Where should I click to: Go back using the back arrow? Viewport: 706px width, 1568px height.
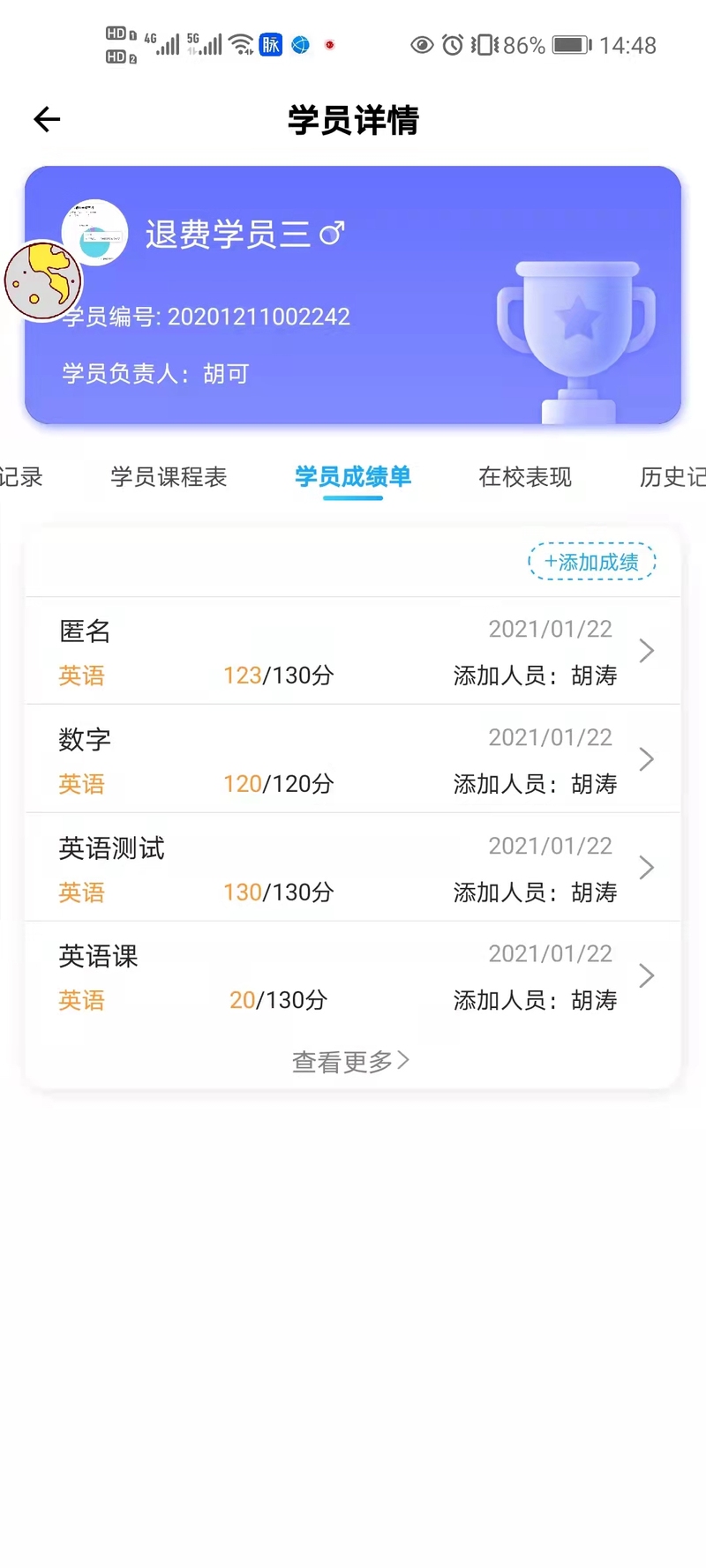click(x=47, y=119)
